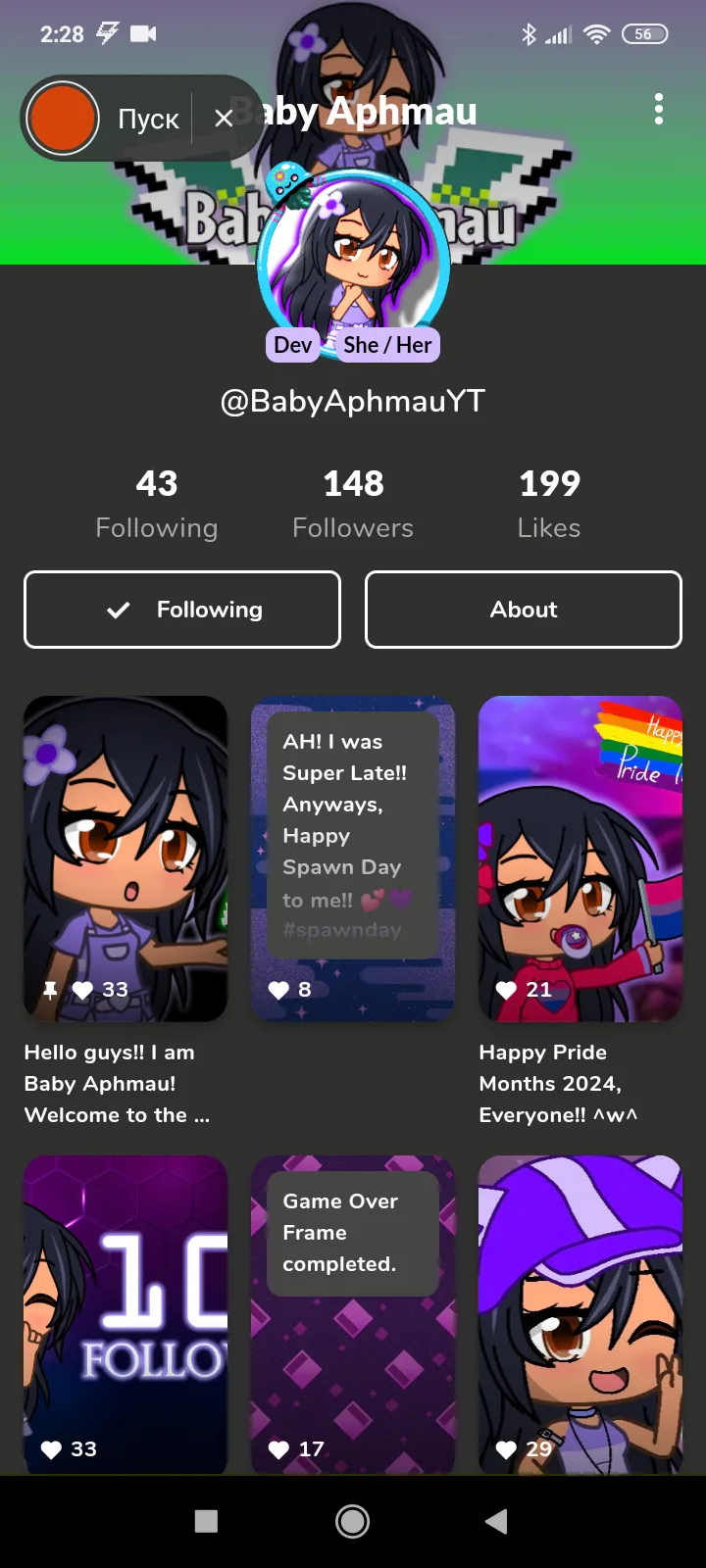Open the followers milestone post with 33 likes
Screen dimensions: 706x1568
pyautogui.click(x=126, y=1313)
